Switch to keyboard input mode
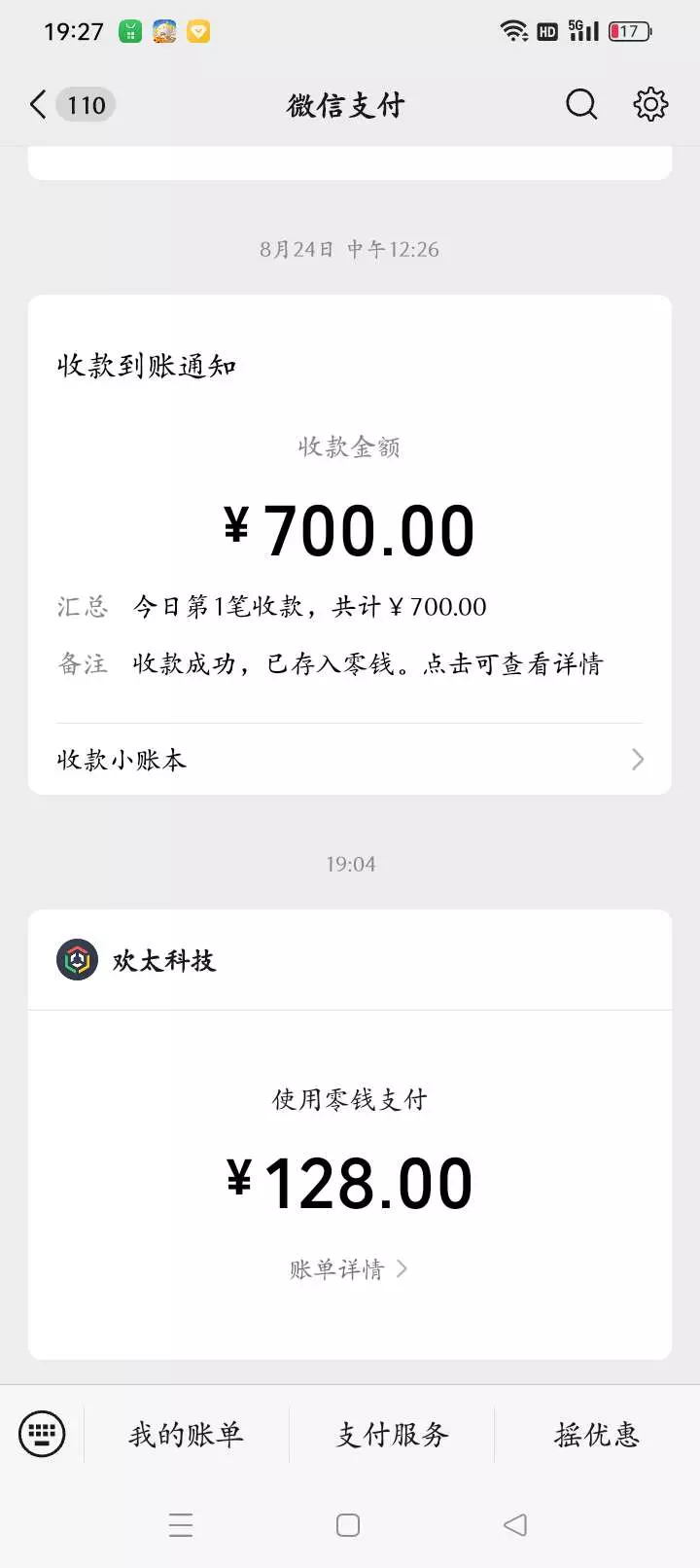Image resolution: width=700 pixels, height=1568 pixels. [x=42, y=1434]
